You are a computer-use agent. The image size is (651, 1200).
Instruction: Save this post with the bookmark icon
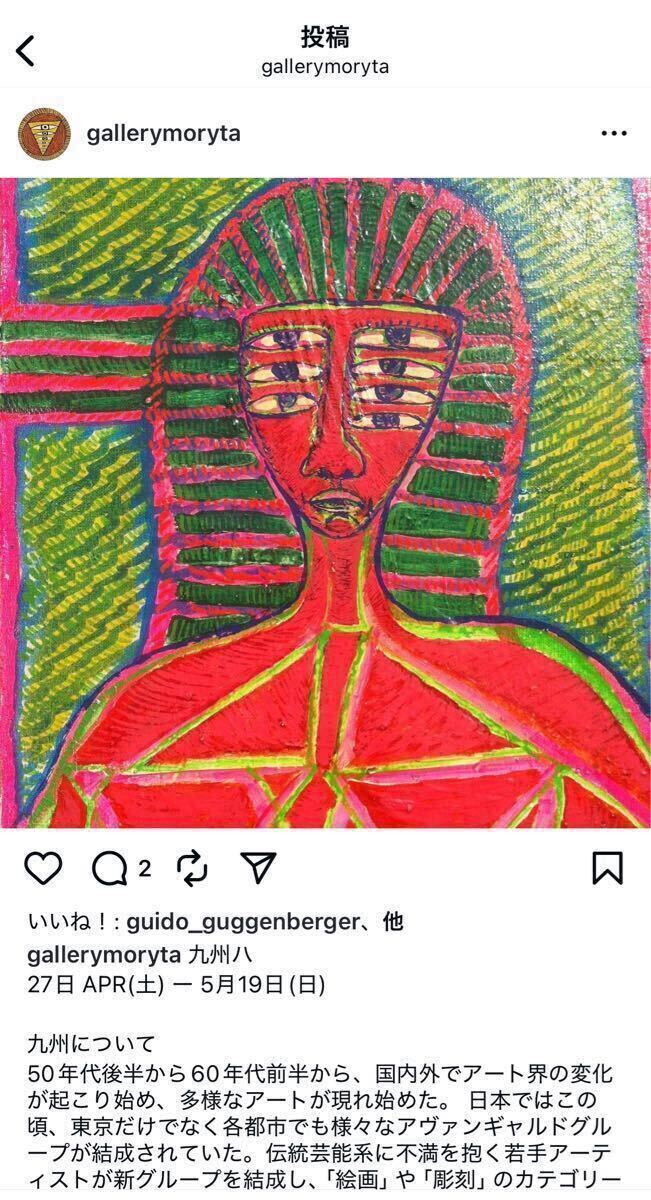(607, 867)
